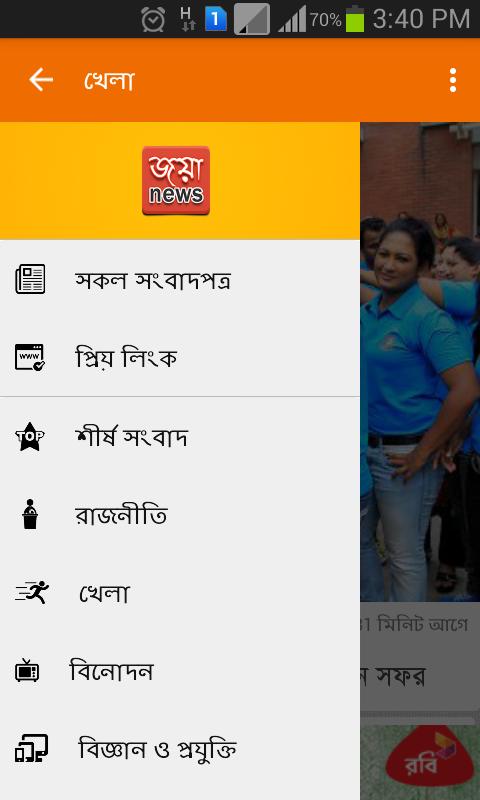Open সকল সংবাদপত্র from the drawer
This screenshot has width=480, height=800.
(x=180, y=279)
